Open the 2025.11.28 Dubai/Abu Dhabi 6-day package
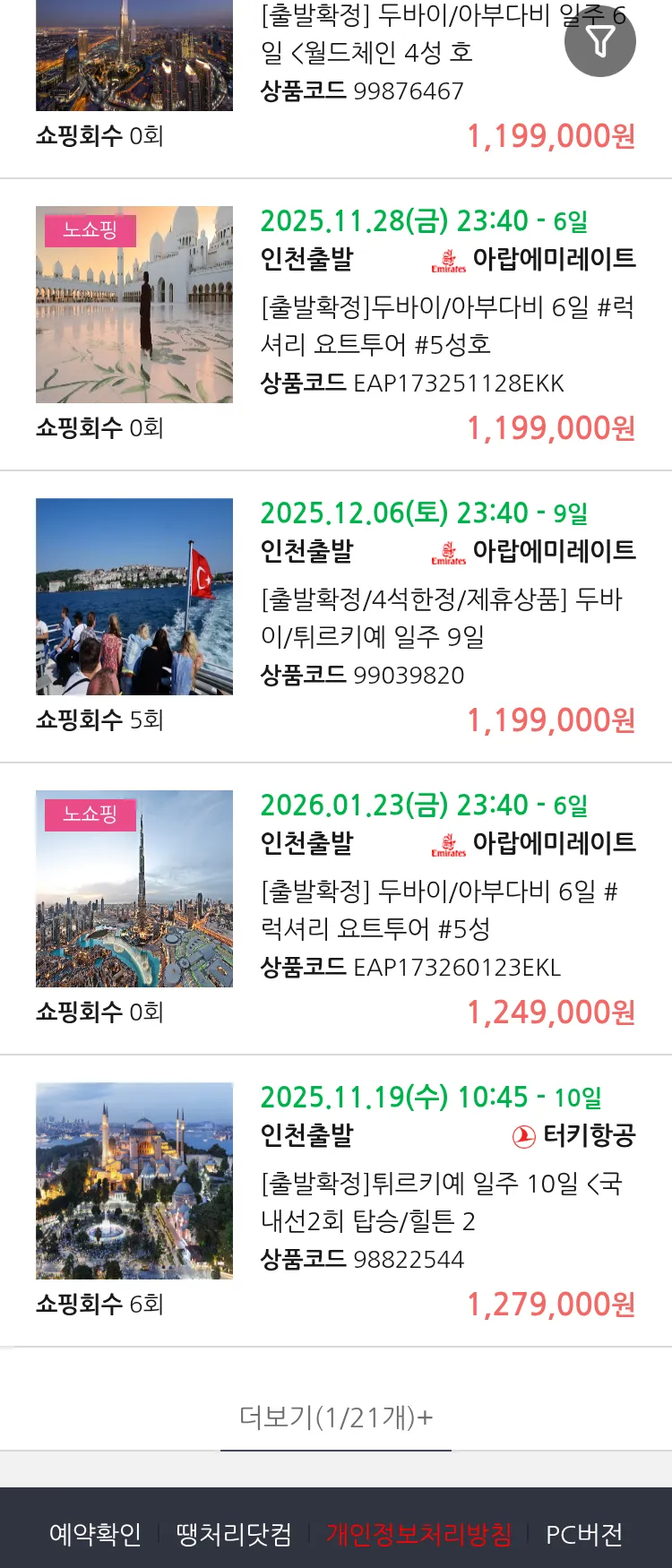The width and height of the screenshot is (672, 1568). coord(446,325)
